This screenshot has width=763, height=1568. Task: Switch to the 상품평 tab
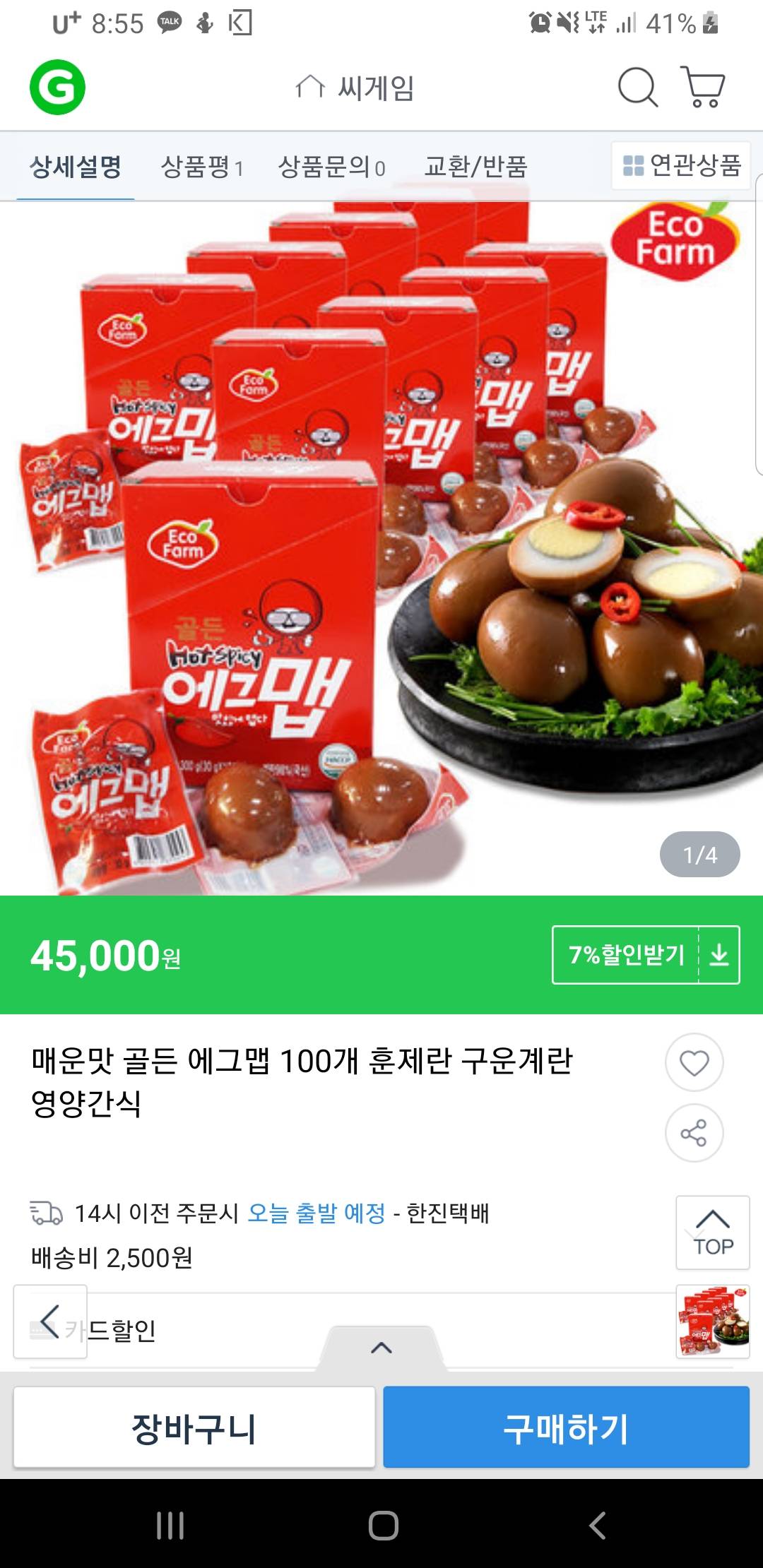(202, 167)
